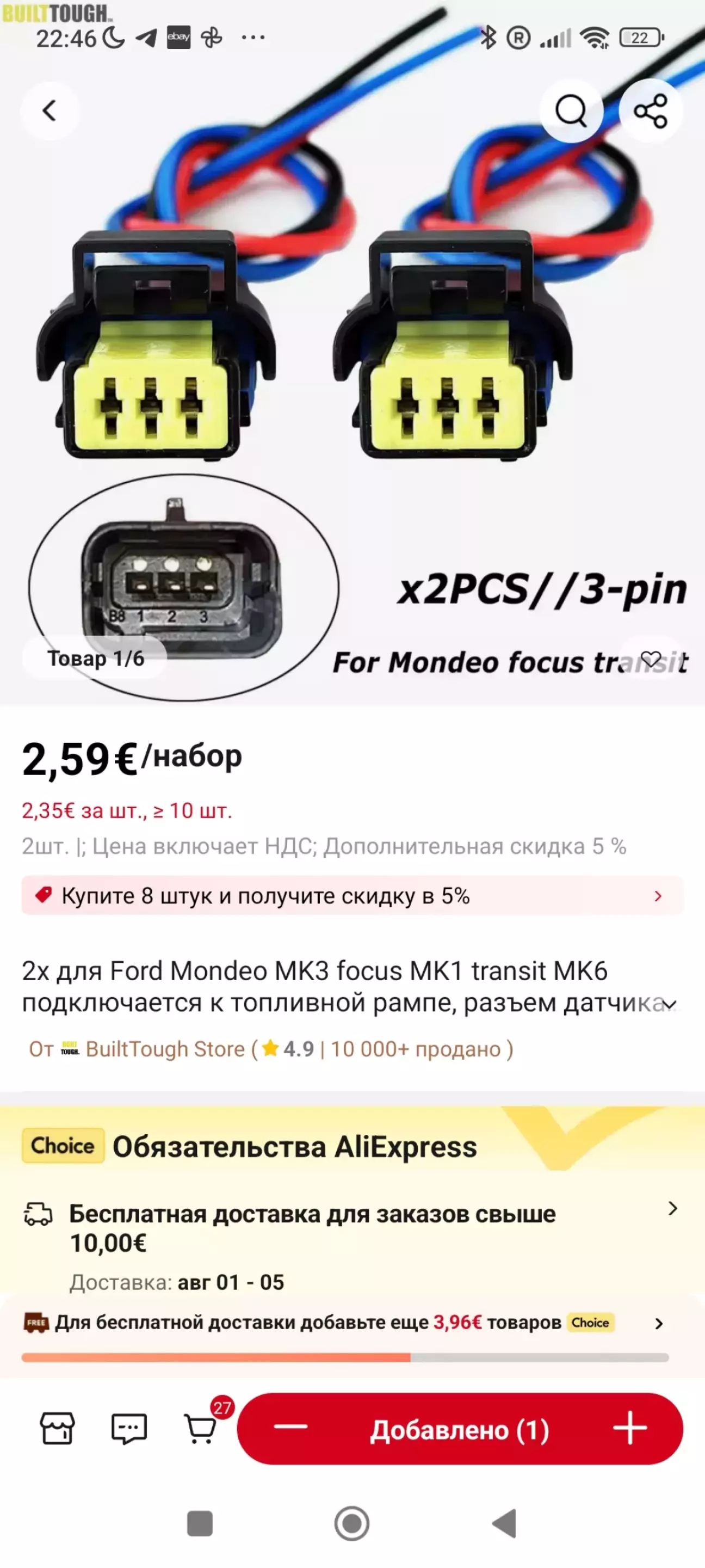Visit the store via the shop icon
The width and height of the screenshot is (705, 1568).
pyautogui.click(x=57, y=1428)
